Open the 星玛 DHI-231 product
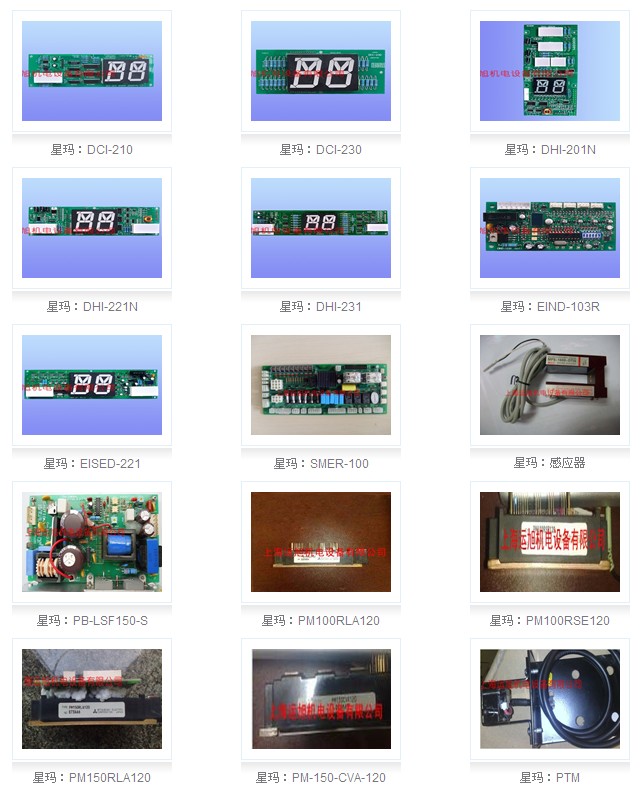 click(321, 228)
